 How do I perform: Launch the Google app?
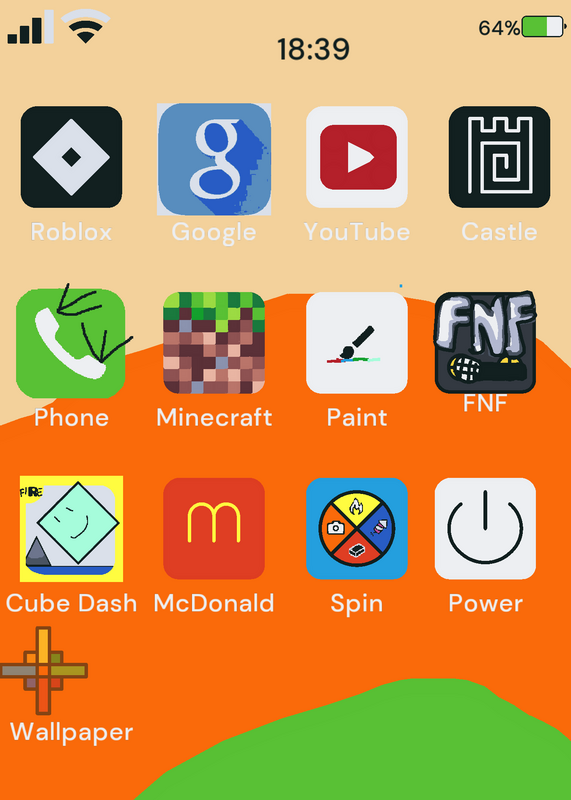coord(214,159)
